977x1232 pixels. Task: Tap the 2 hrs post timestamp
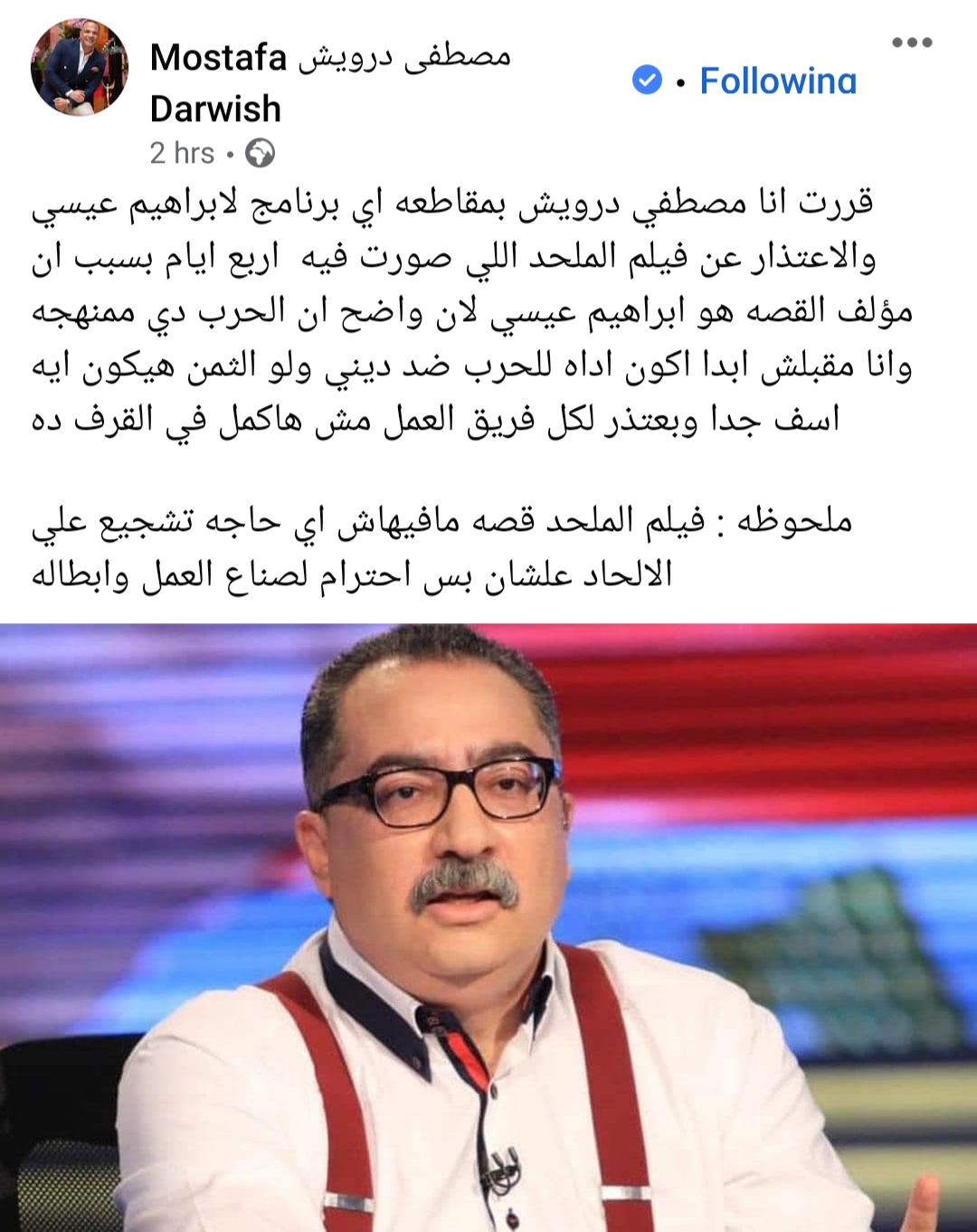[182, 153]
